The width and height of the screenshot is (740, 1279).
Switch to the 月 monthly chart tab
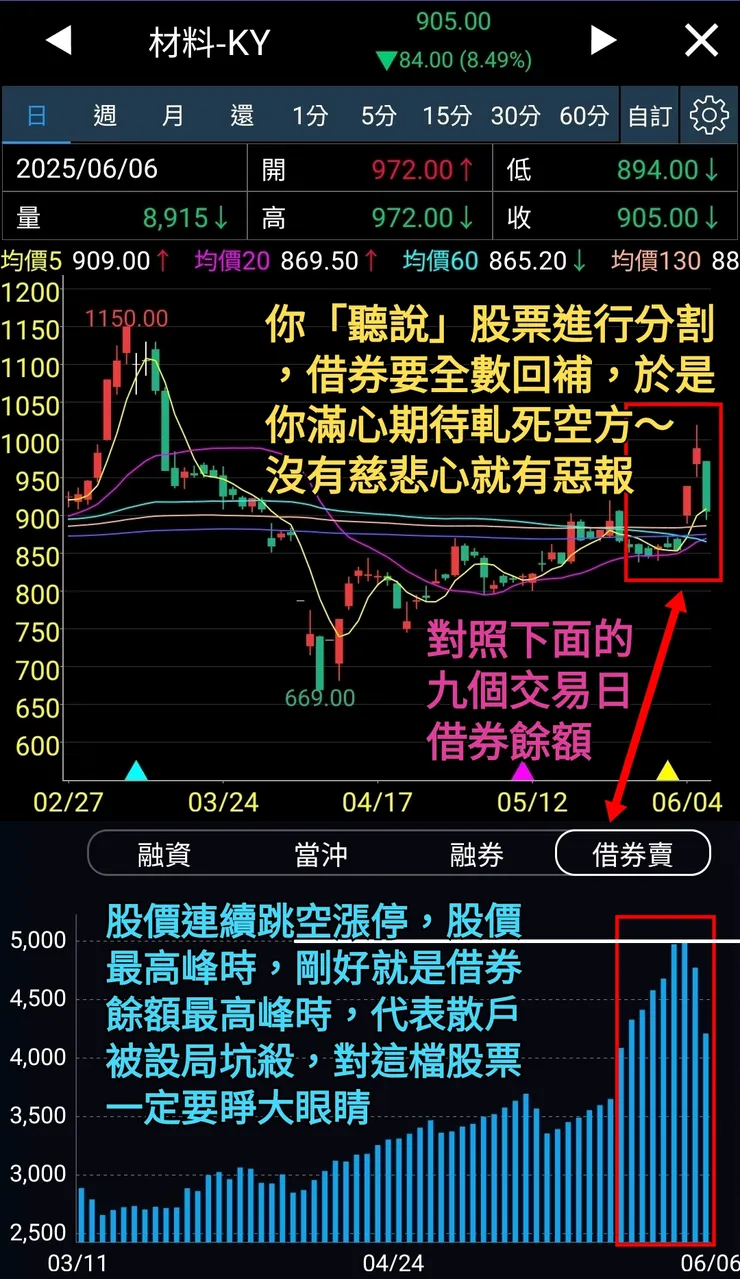point(171,115)
